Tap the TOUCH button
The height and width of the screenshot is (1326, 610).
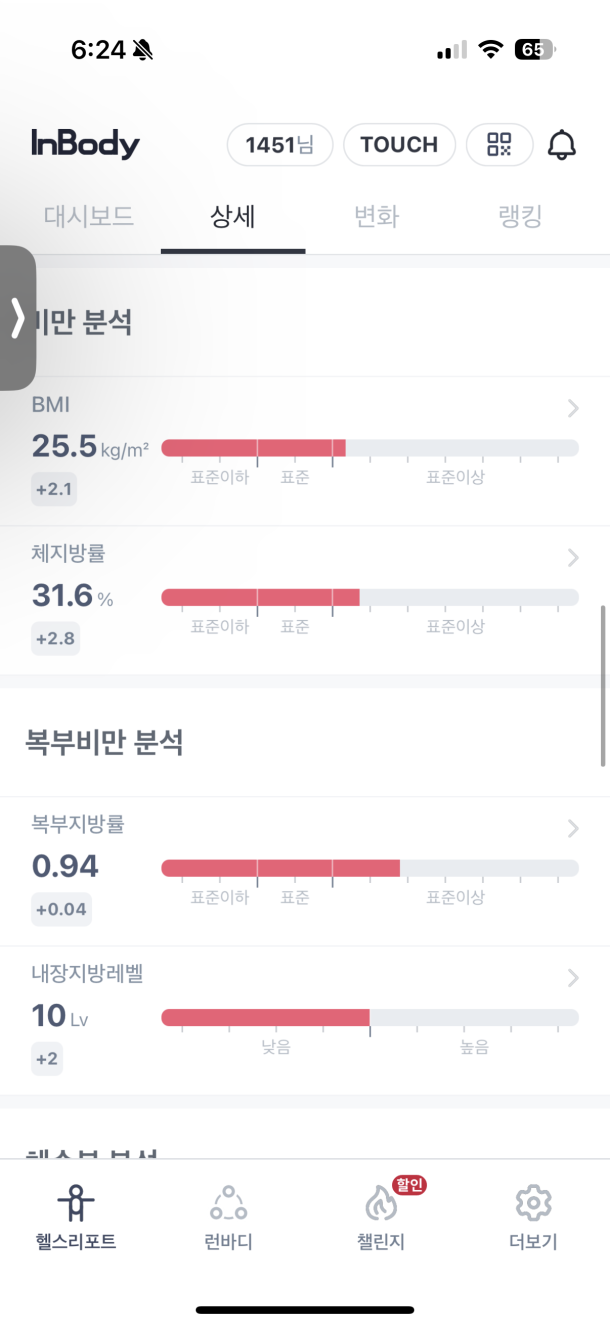pos(399,145)
